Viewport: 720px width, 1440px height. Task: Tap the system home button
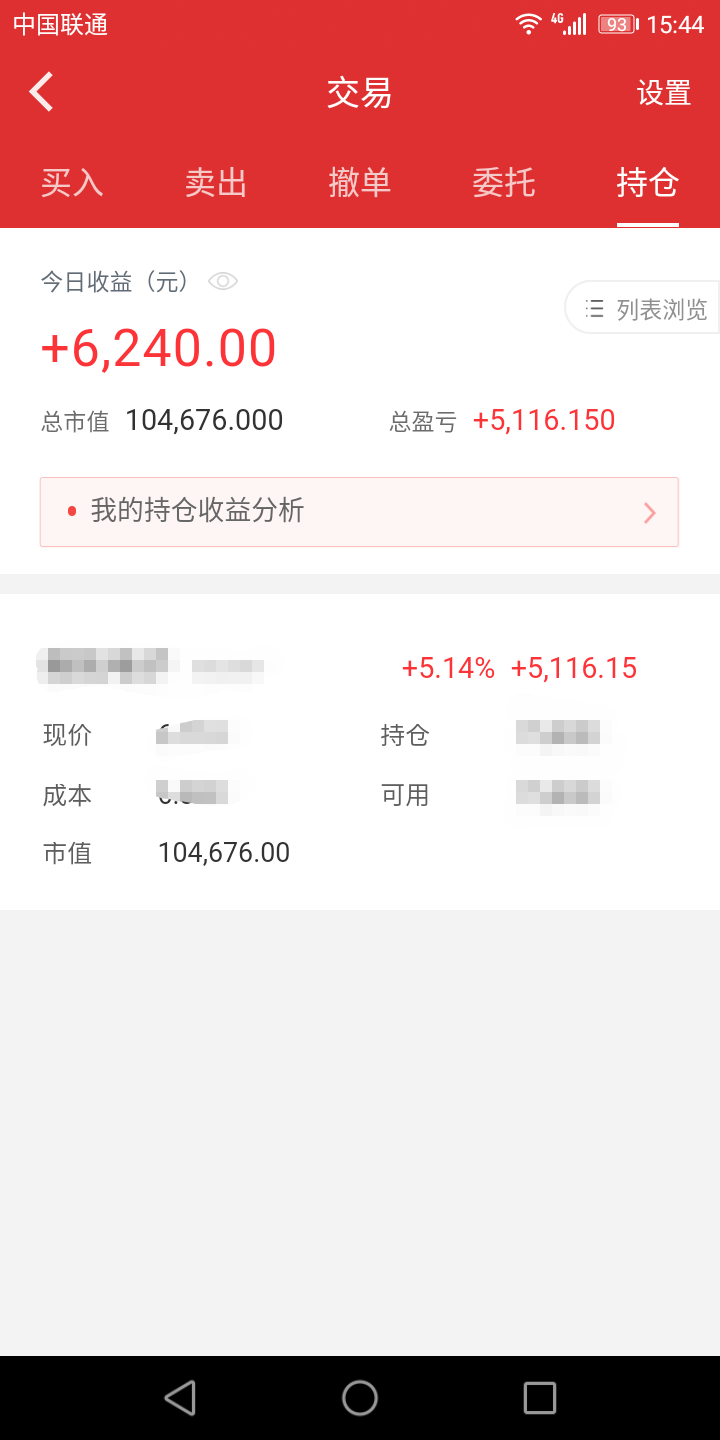(x=360, y=1398)
